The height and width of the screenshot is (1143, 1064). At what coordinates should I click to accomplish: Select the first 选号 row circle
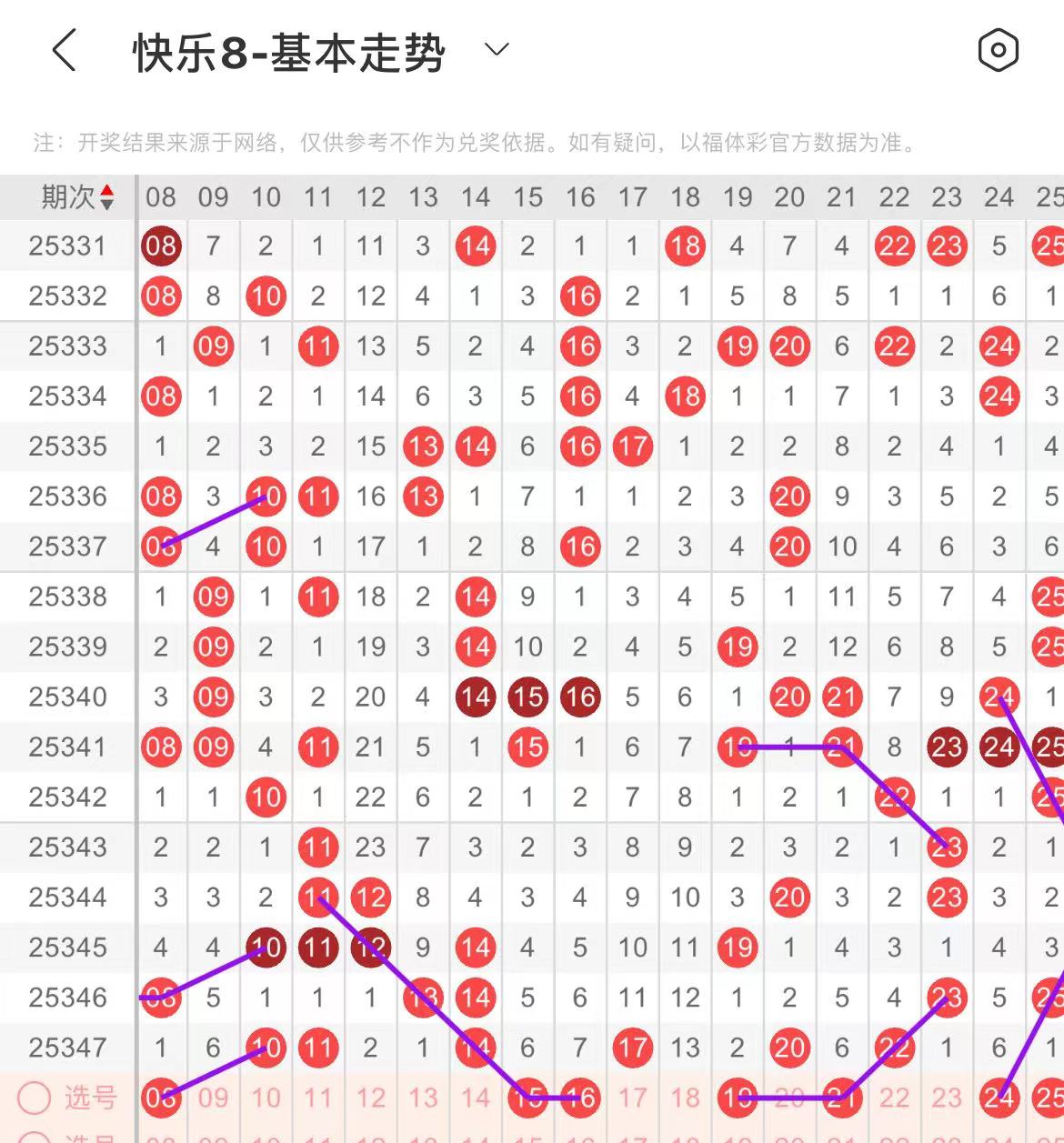[x=34, y=1098]
